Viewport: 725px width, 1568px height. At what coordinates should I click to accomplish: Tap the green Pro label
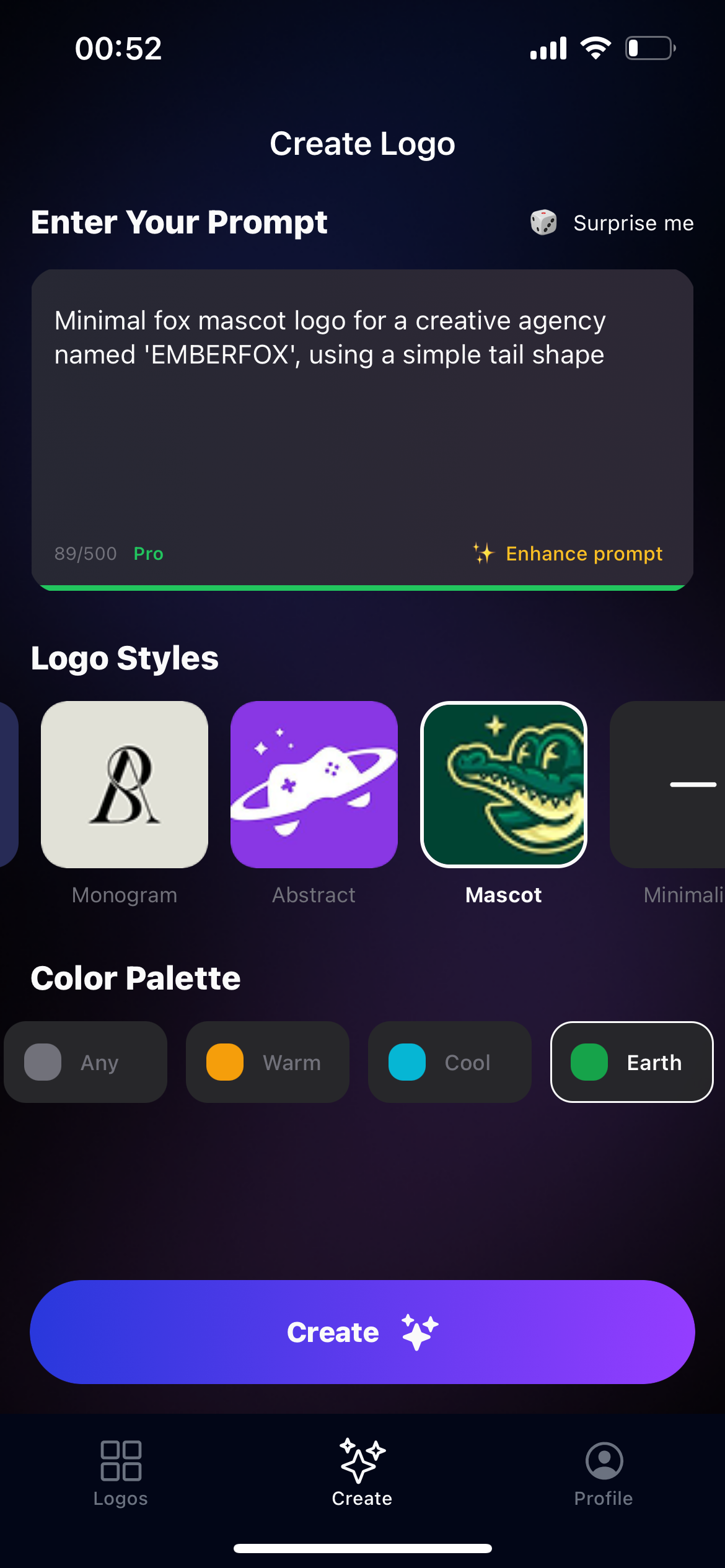point(147,553)
